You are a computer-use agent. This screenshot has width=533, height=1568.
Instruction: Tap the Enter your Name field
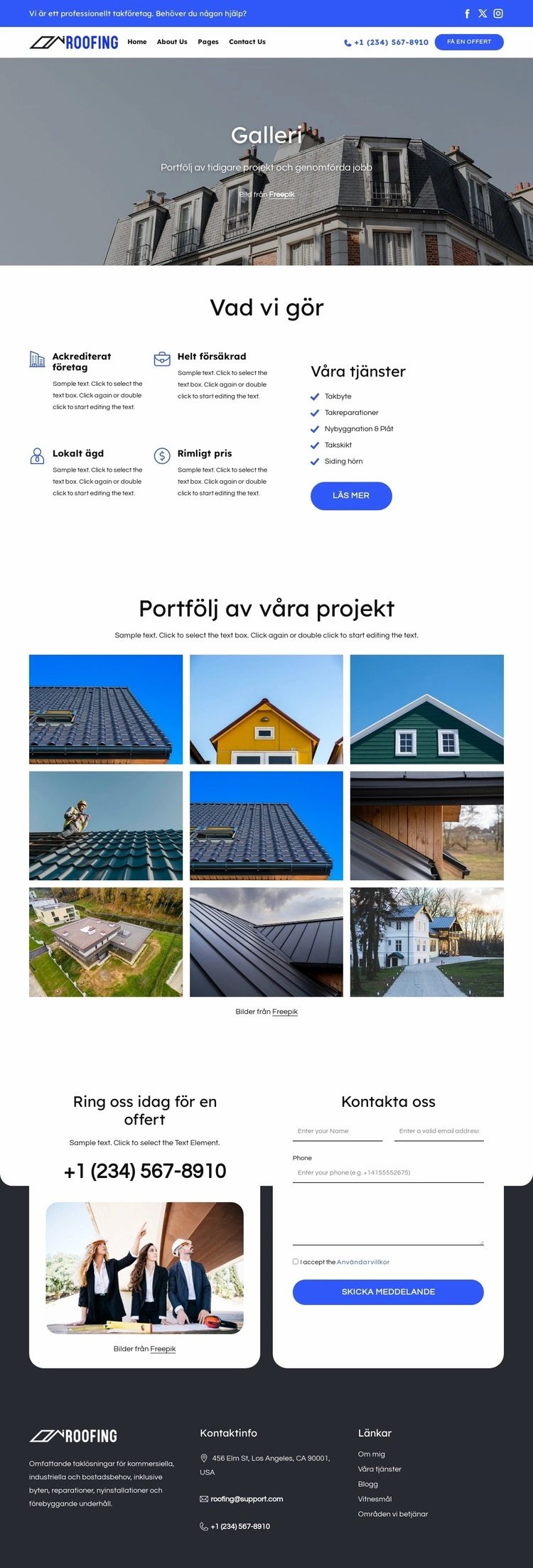(338, 1131)
